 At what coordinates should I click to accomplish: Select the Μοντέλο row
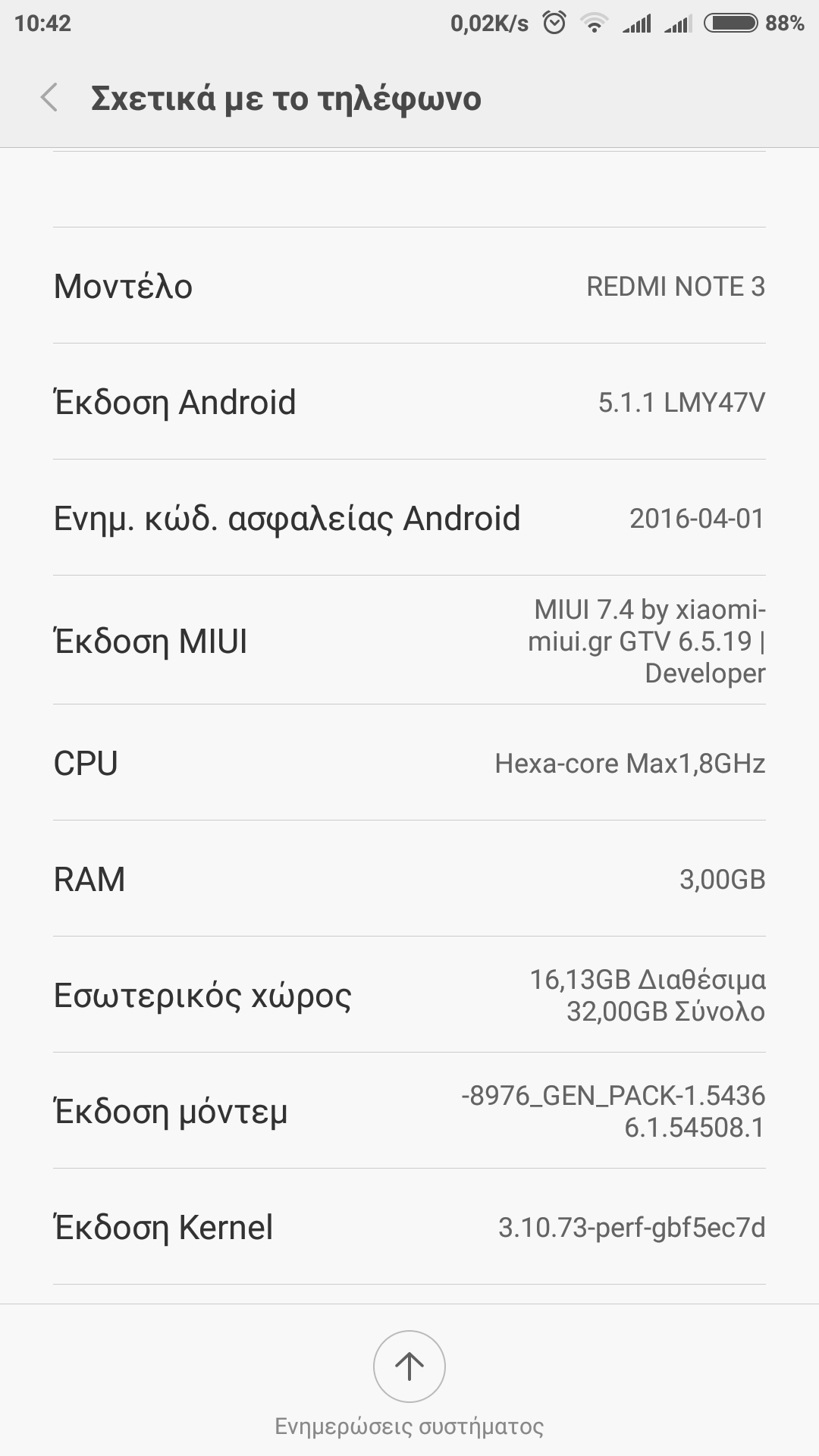pos(409,286)
